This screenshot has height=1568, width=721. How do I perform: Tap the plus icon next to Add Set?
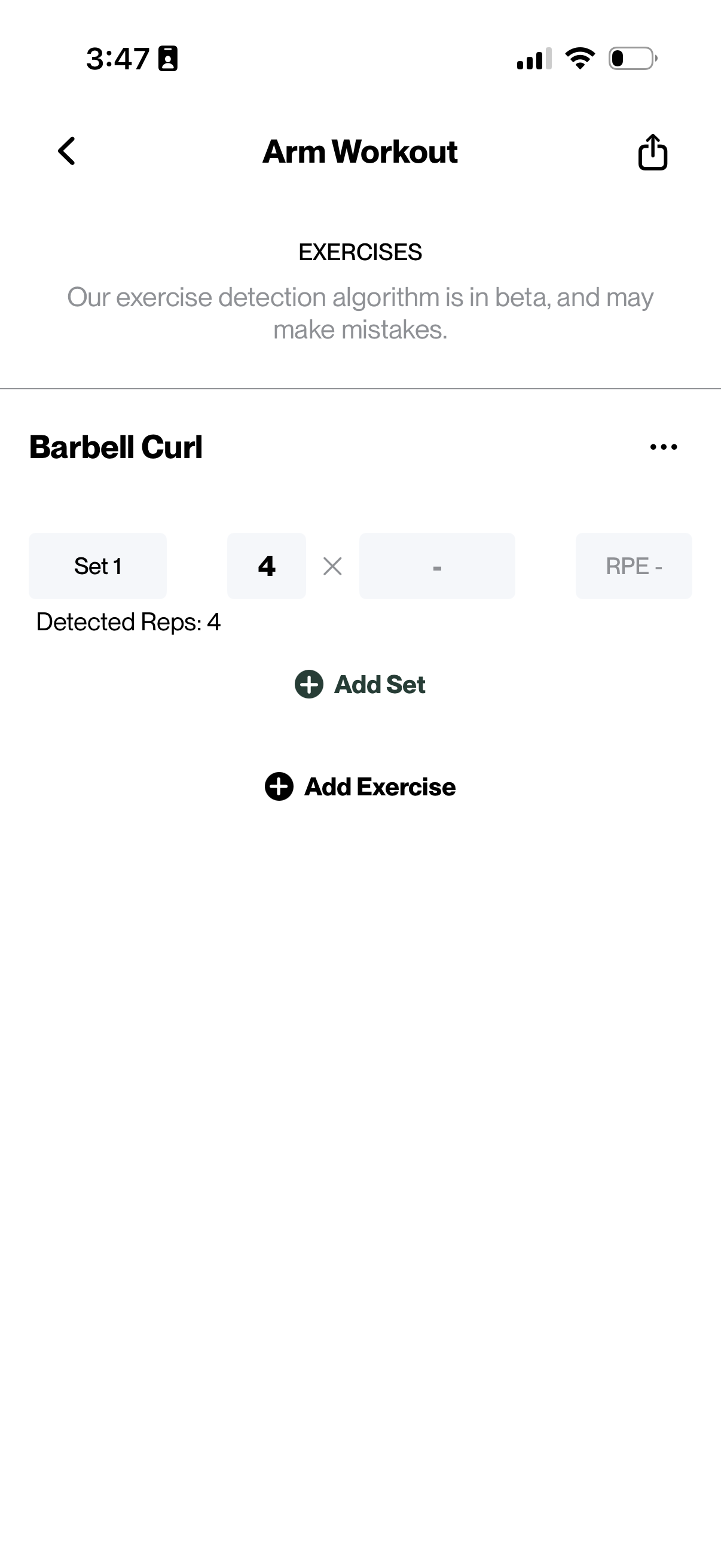308,684
